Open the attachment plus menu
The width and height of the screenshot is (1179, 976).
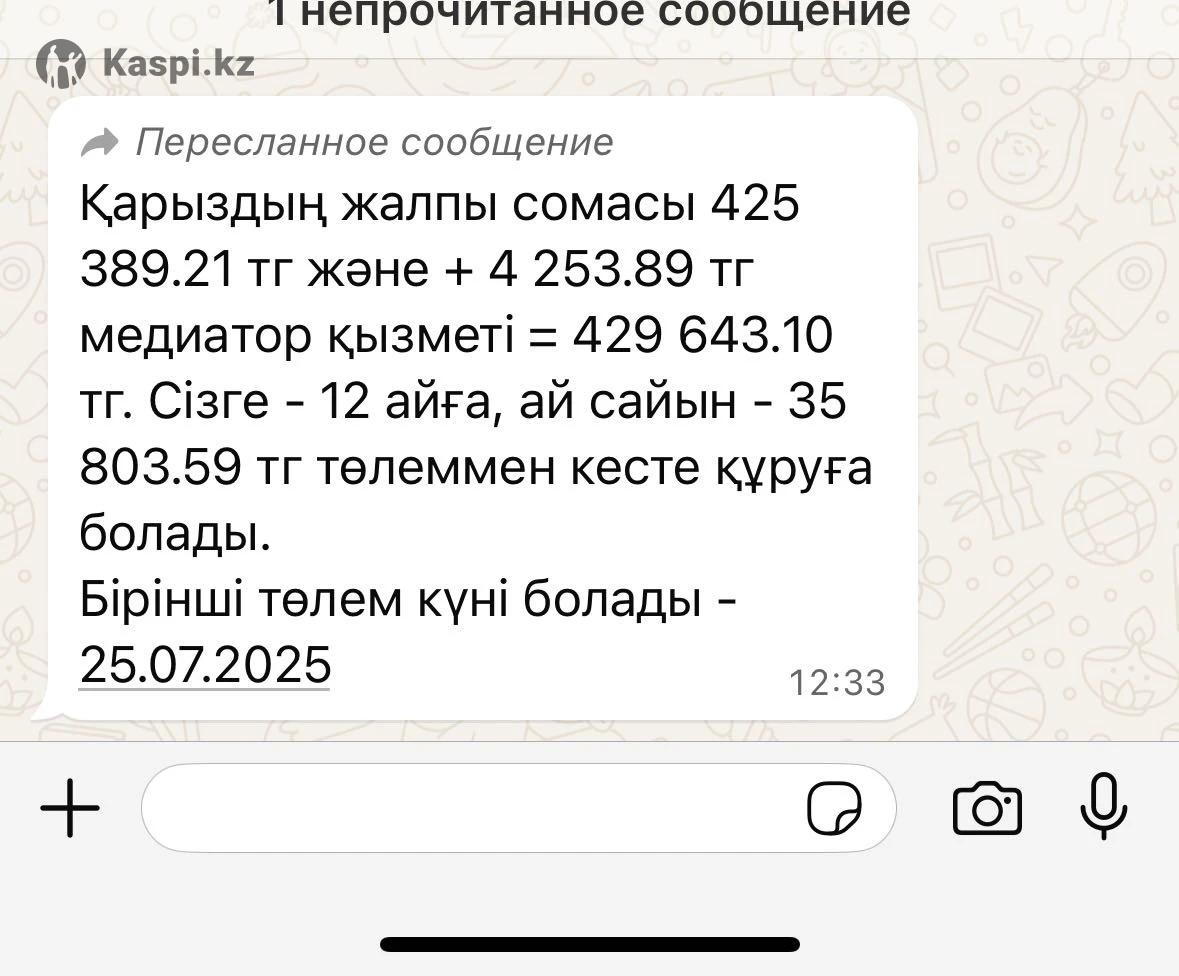[70, 807]
